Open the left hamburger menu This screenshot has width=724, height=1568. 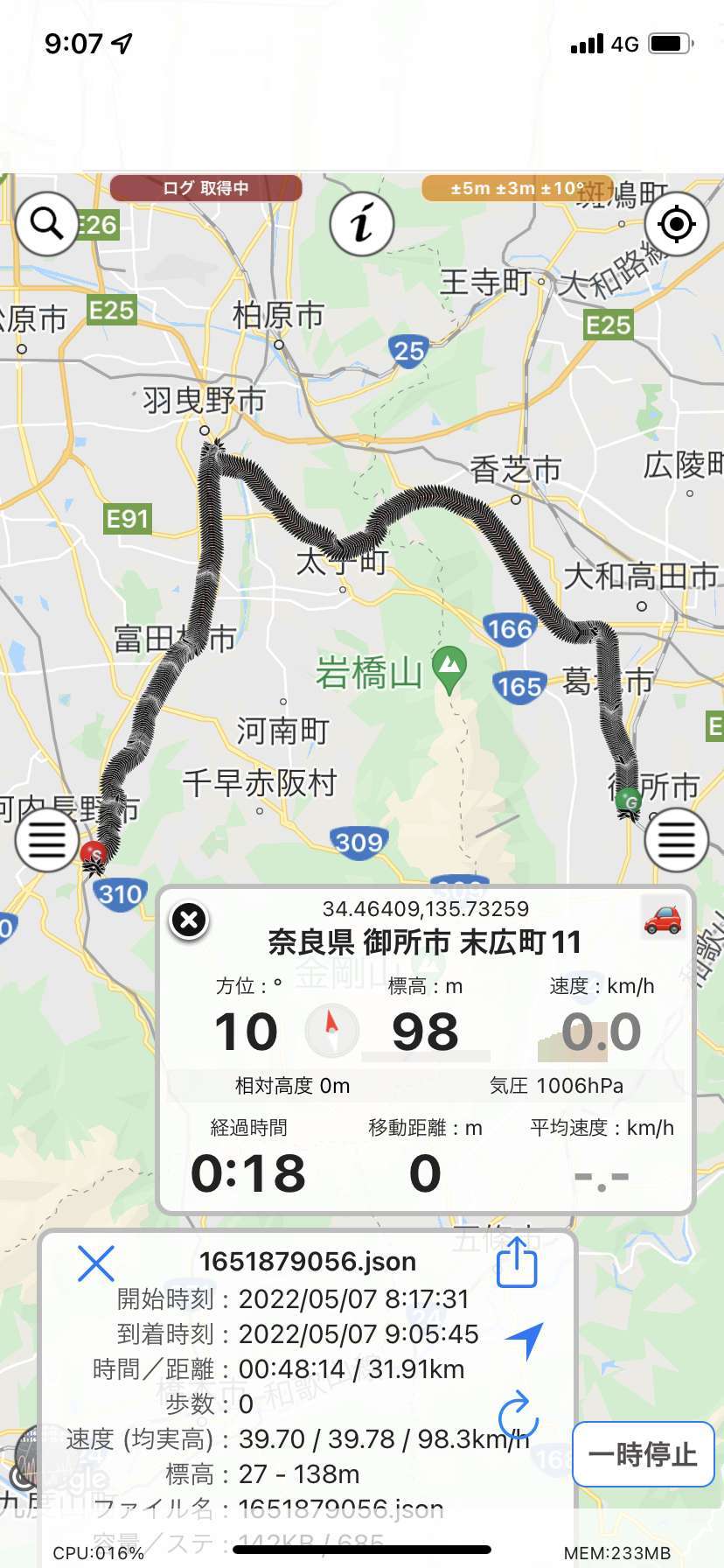coord(46,840)
